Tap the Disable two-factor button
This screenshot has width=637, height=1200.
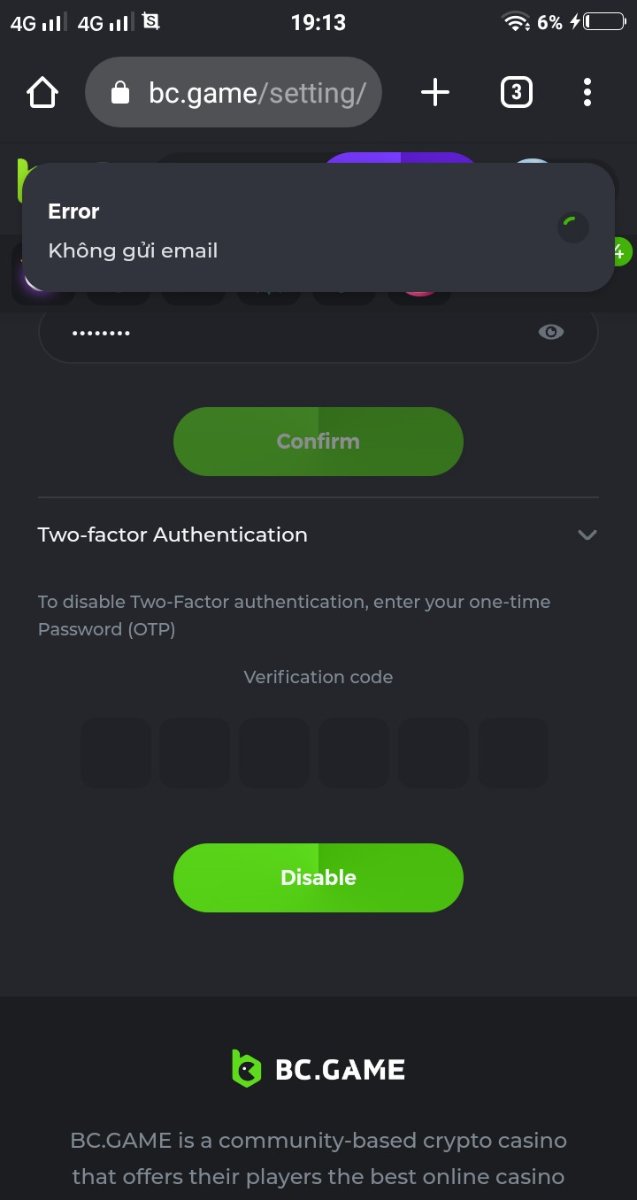coord(318,878)
